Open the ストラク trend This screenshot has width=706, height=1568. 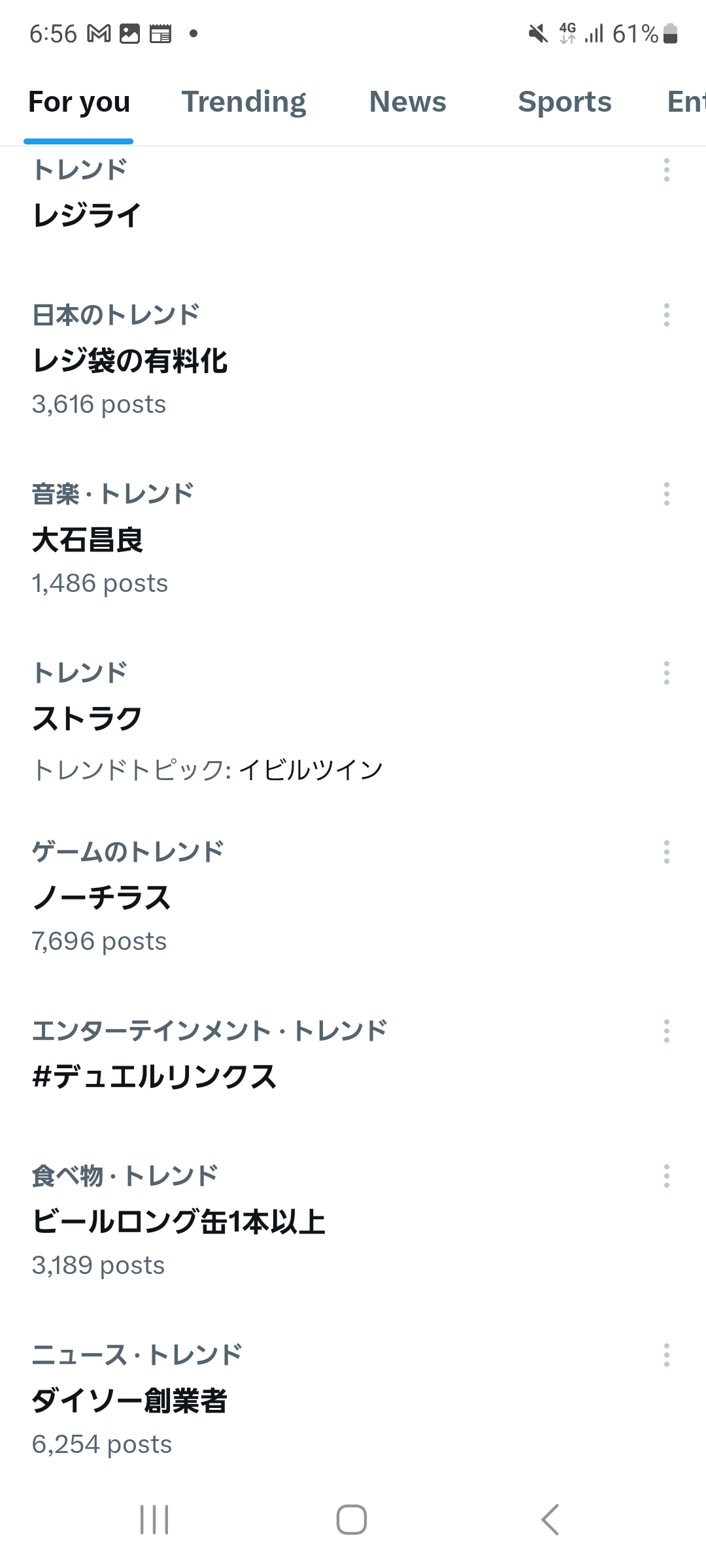pyautogui.click(x=88, y=719)
